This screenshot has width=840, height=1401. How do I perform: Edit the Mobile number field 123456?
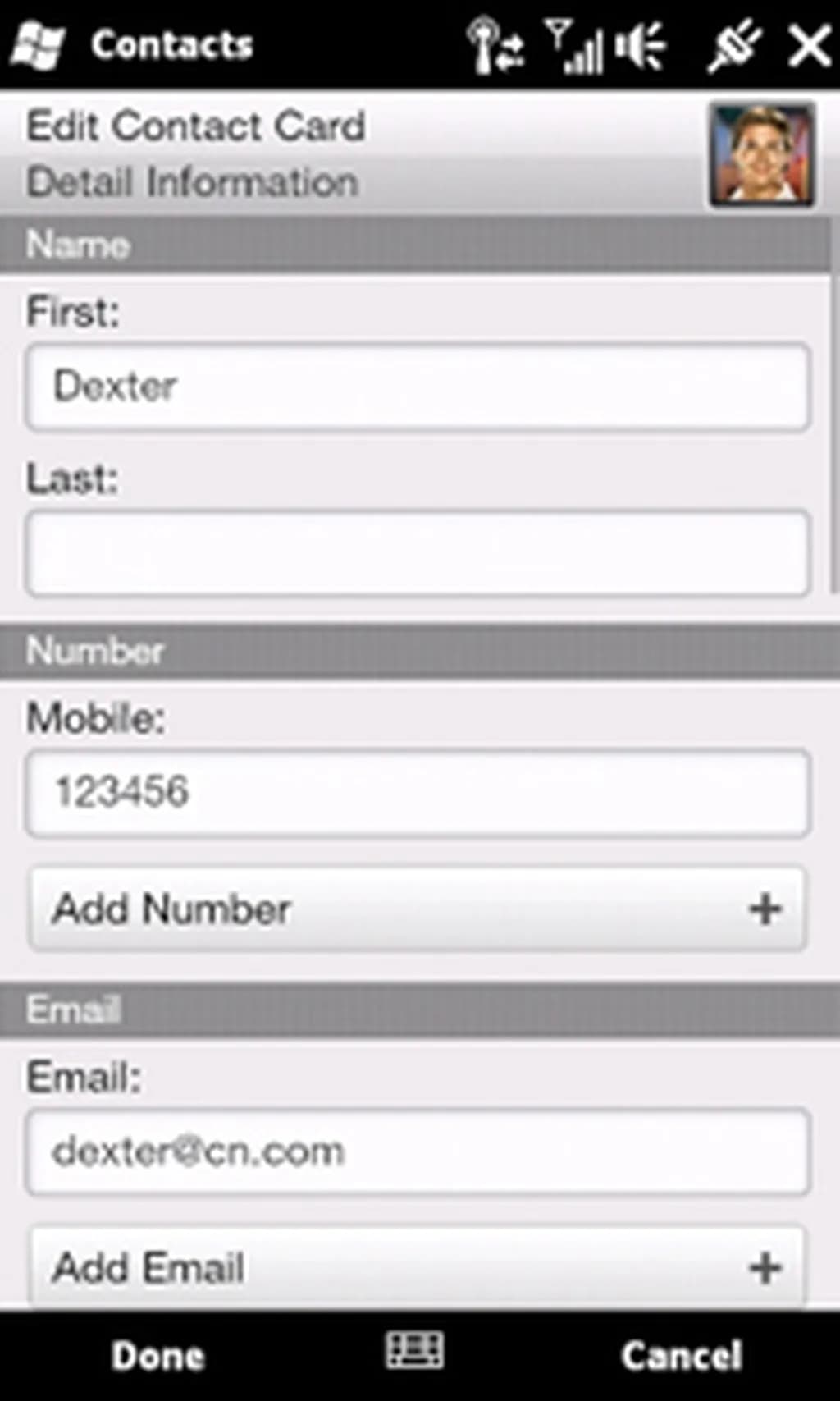click(418, 793)
